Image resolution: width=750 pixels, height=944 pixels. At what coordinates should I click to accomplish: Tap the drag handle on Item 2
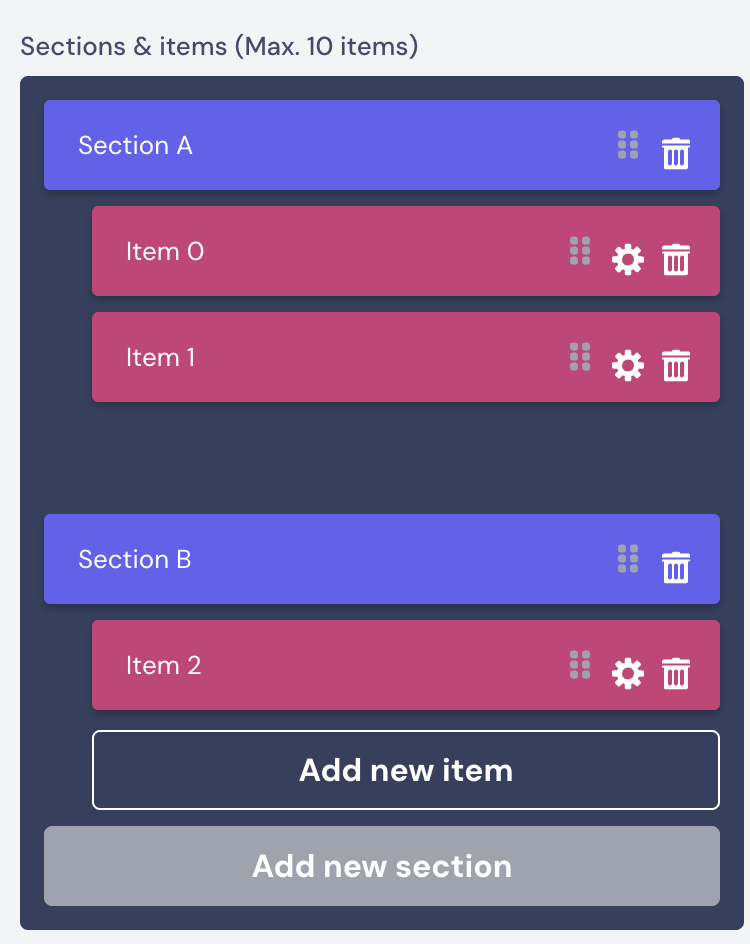580,665
